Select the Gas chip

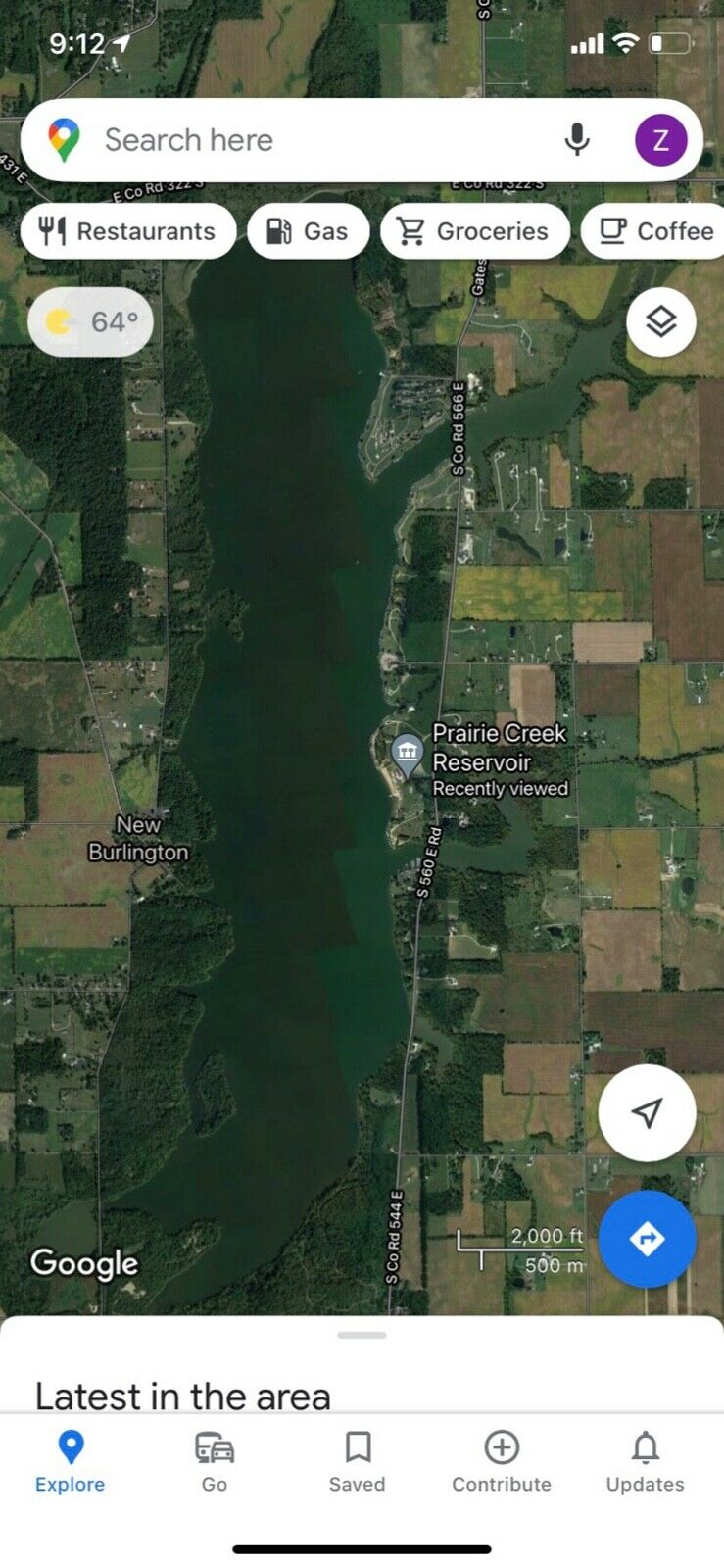(308, 231)
